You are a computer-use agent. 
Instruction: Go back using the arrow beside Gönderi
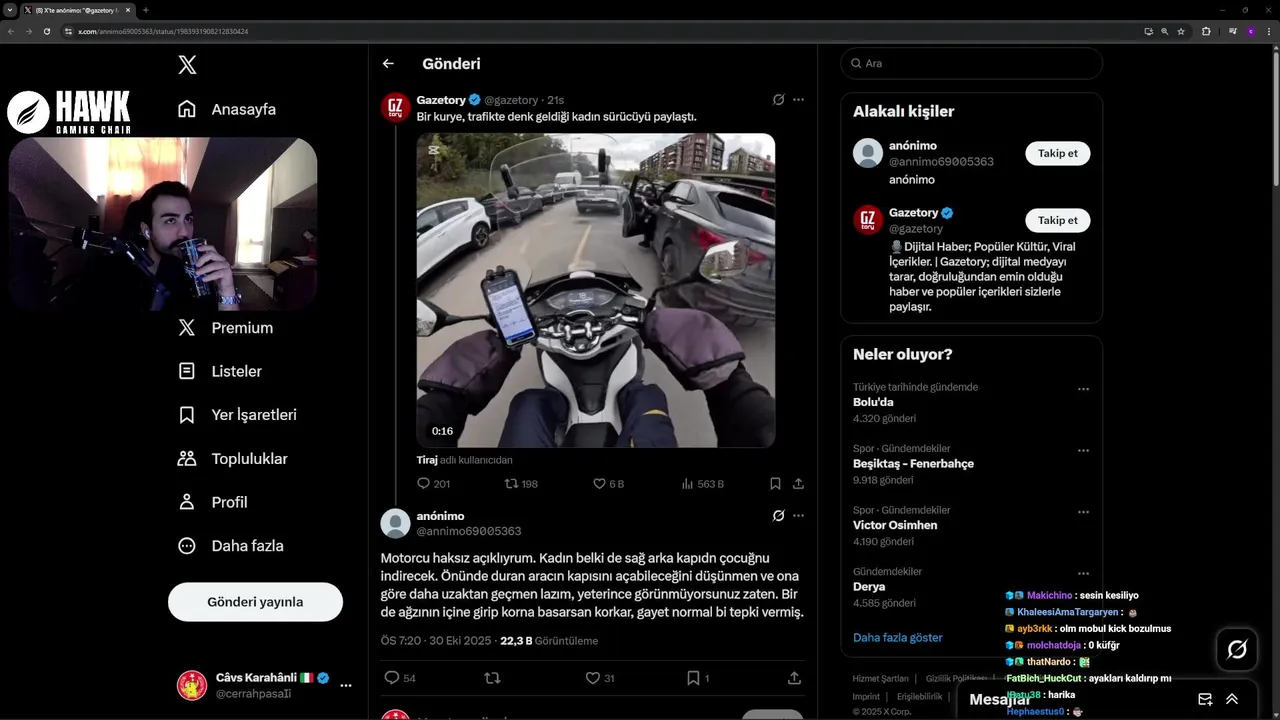pos(388,63)
